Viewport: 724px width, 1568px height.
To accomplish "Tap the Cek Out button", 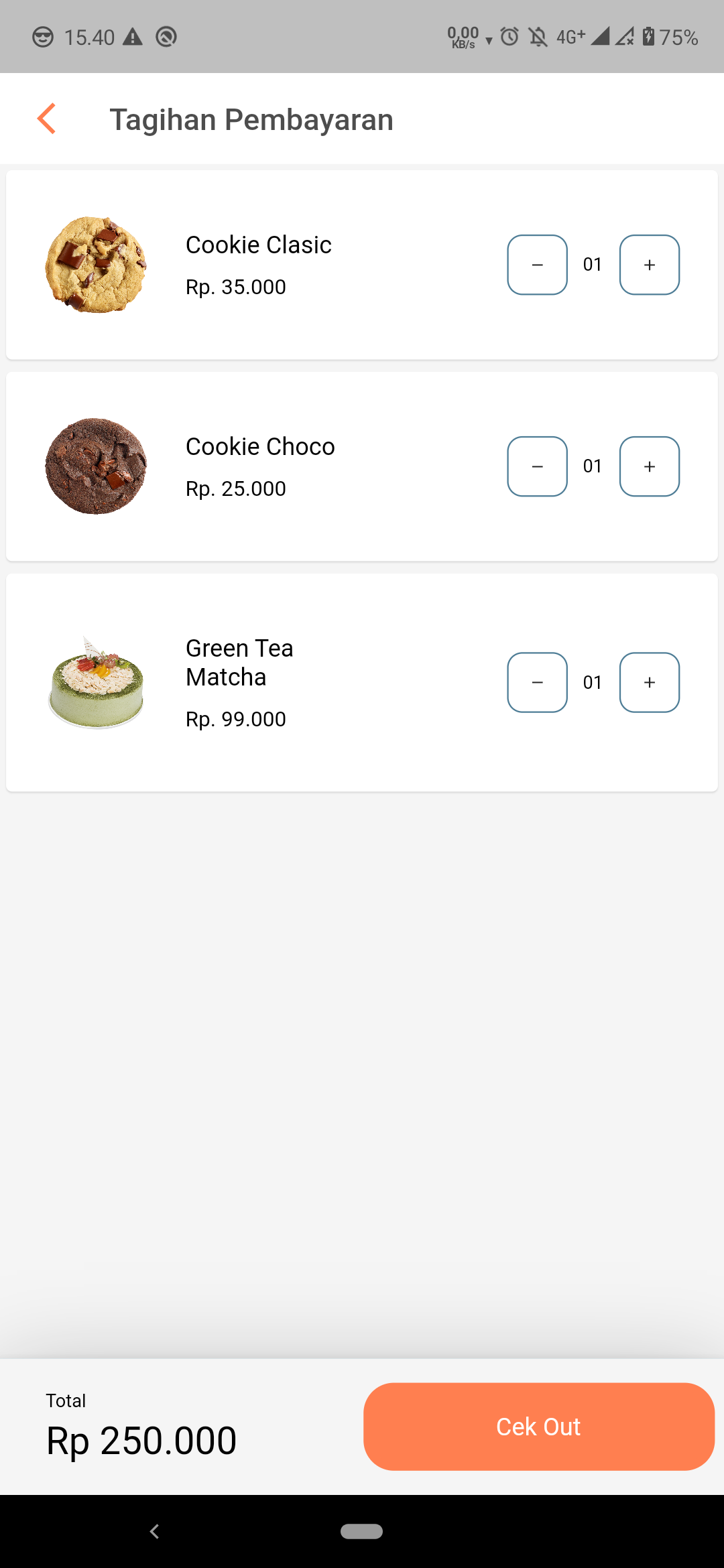I will [538, 1427].
